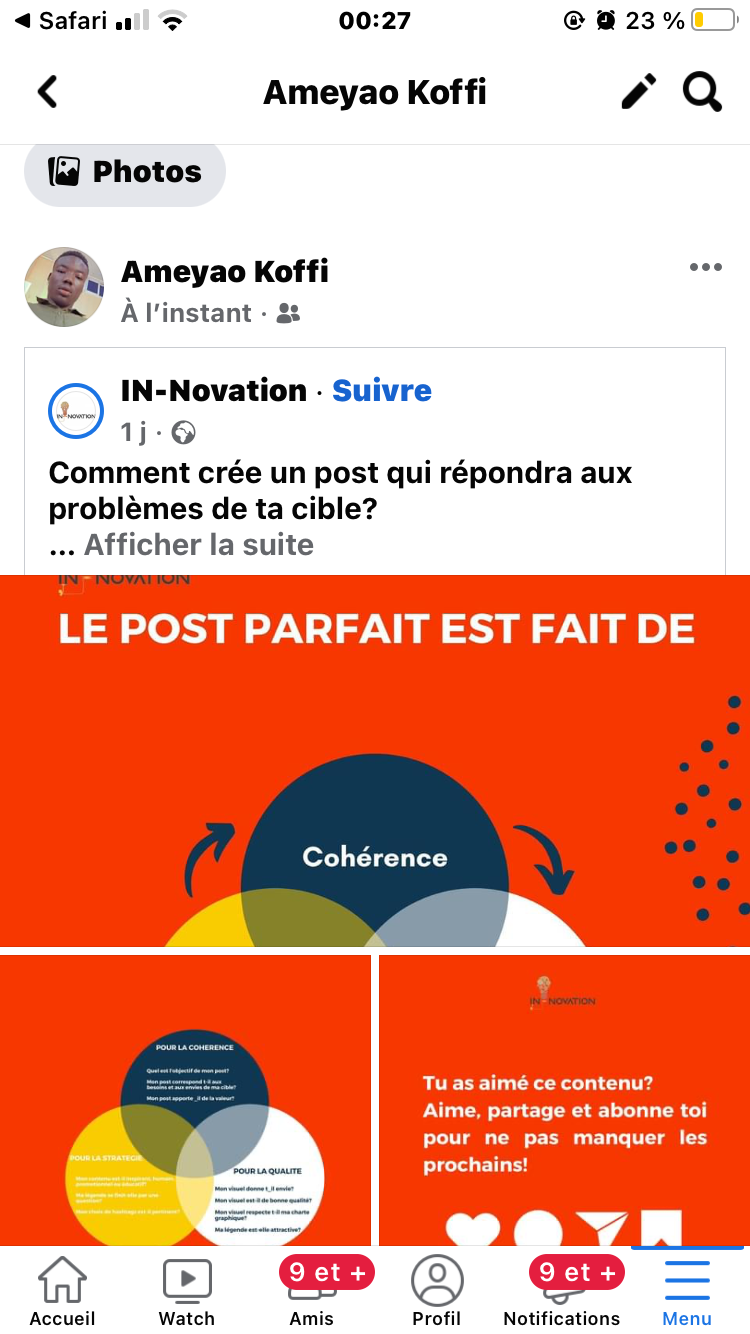The image size is (750, 1334).
Task: Expand the post with Afficher la suite
Action: tap(198, 545)
